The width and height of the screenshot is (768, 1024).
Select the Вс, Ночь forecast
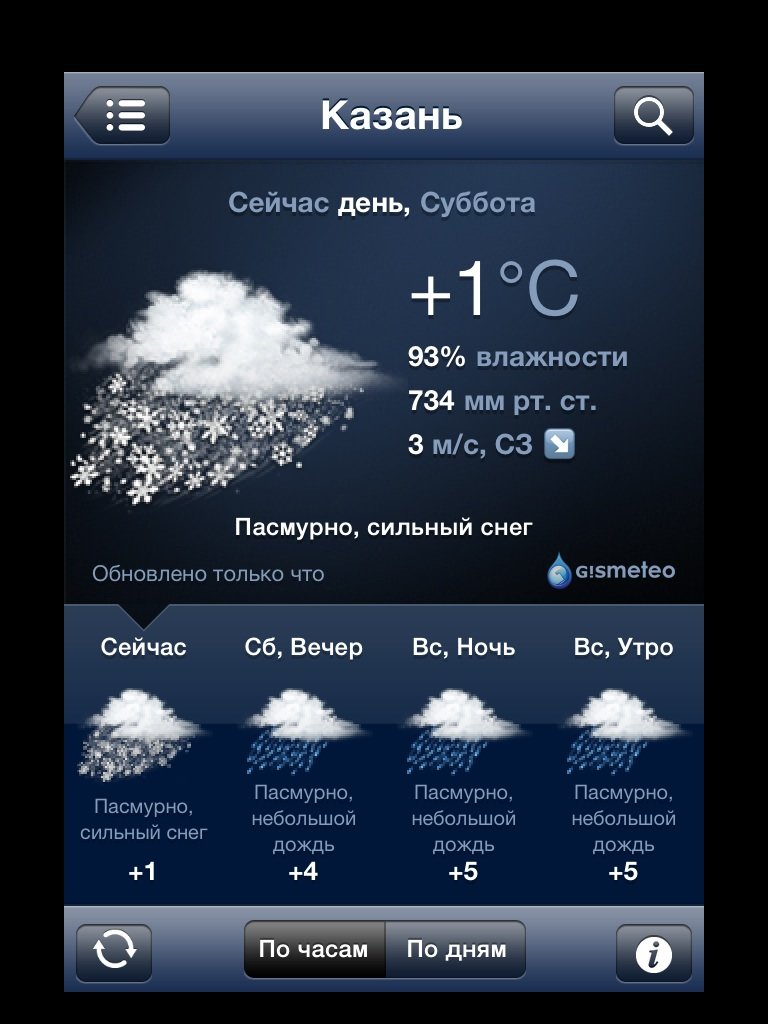[x=463, y=760]
